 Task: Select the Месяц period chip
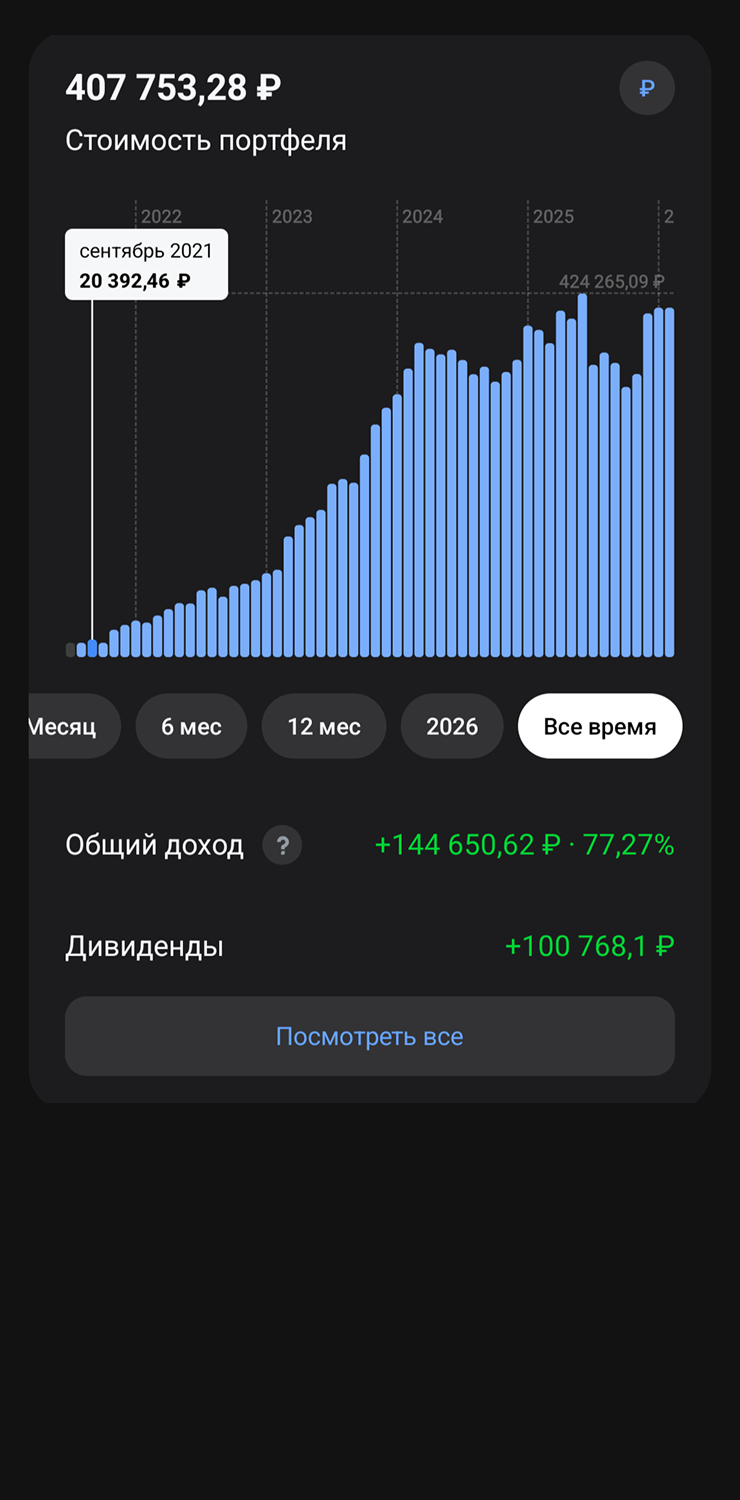pos(72,726)
